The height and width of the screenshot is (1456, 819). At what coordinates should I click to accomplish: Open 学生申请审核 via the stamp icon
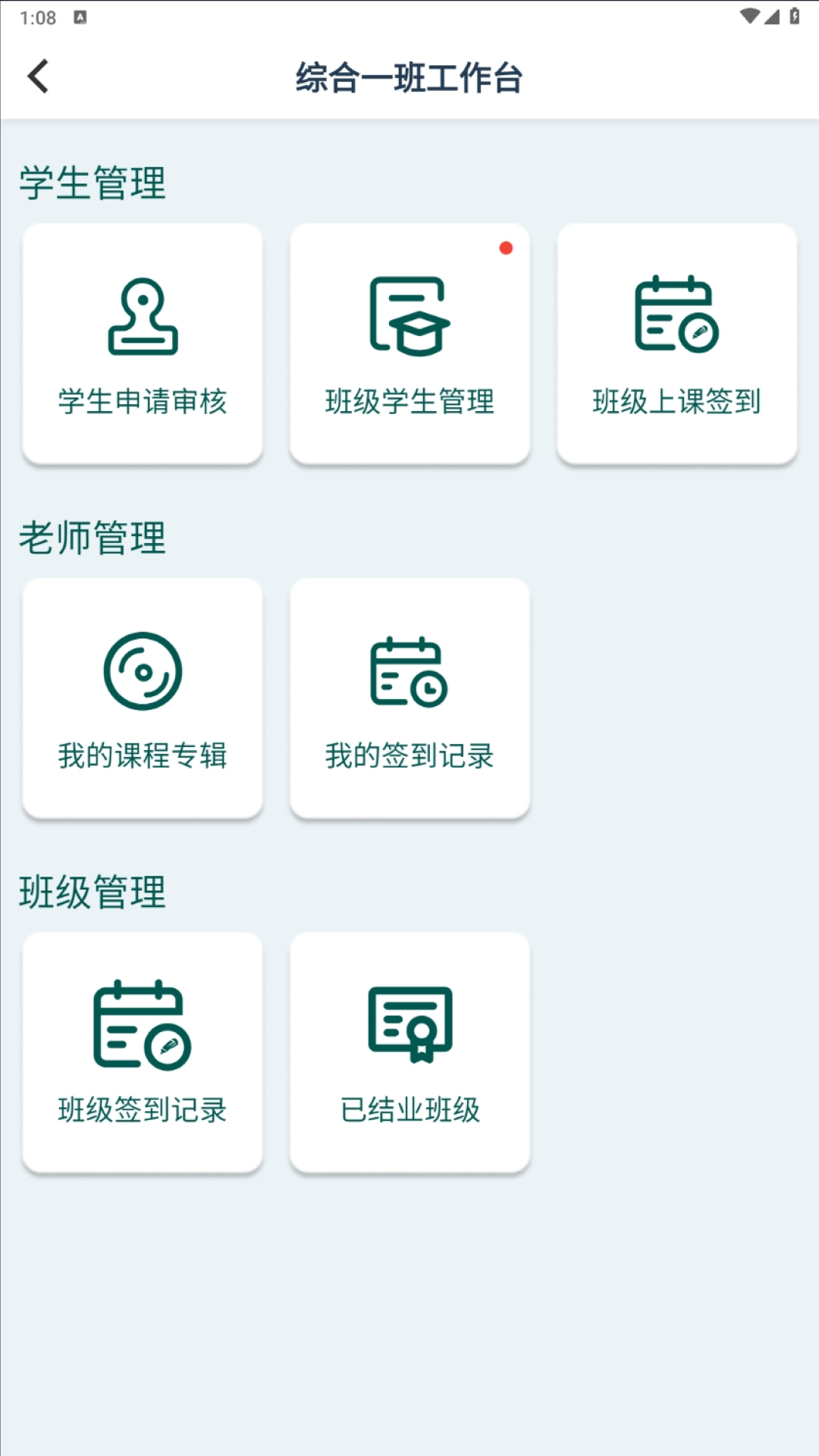pos(142,318)
